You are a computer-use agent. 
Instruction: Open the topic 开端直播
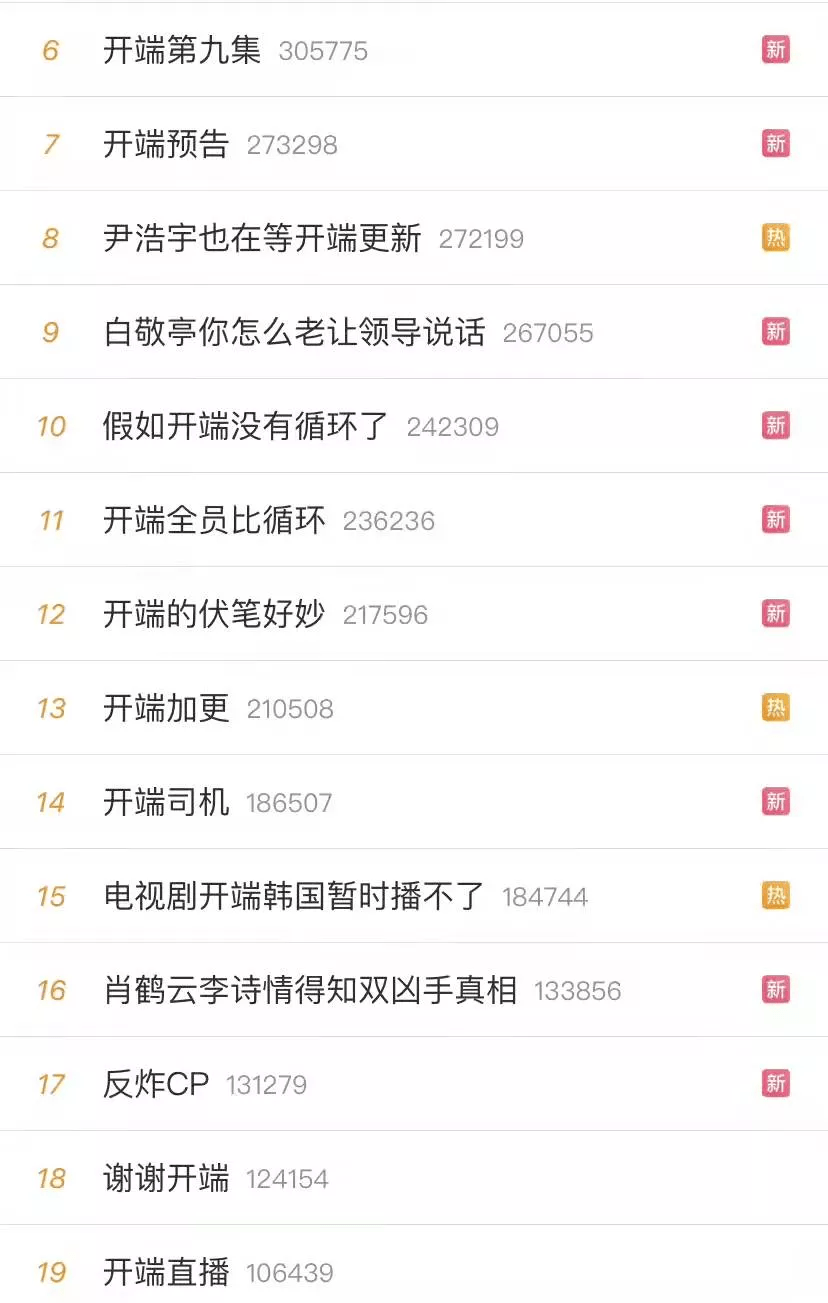coord(166,1272)
